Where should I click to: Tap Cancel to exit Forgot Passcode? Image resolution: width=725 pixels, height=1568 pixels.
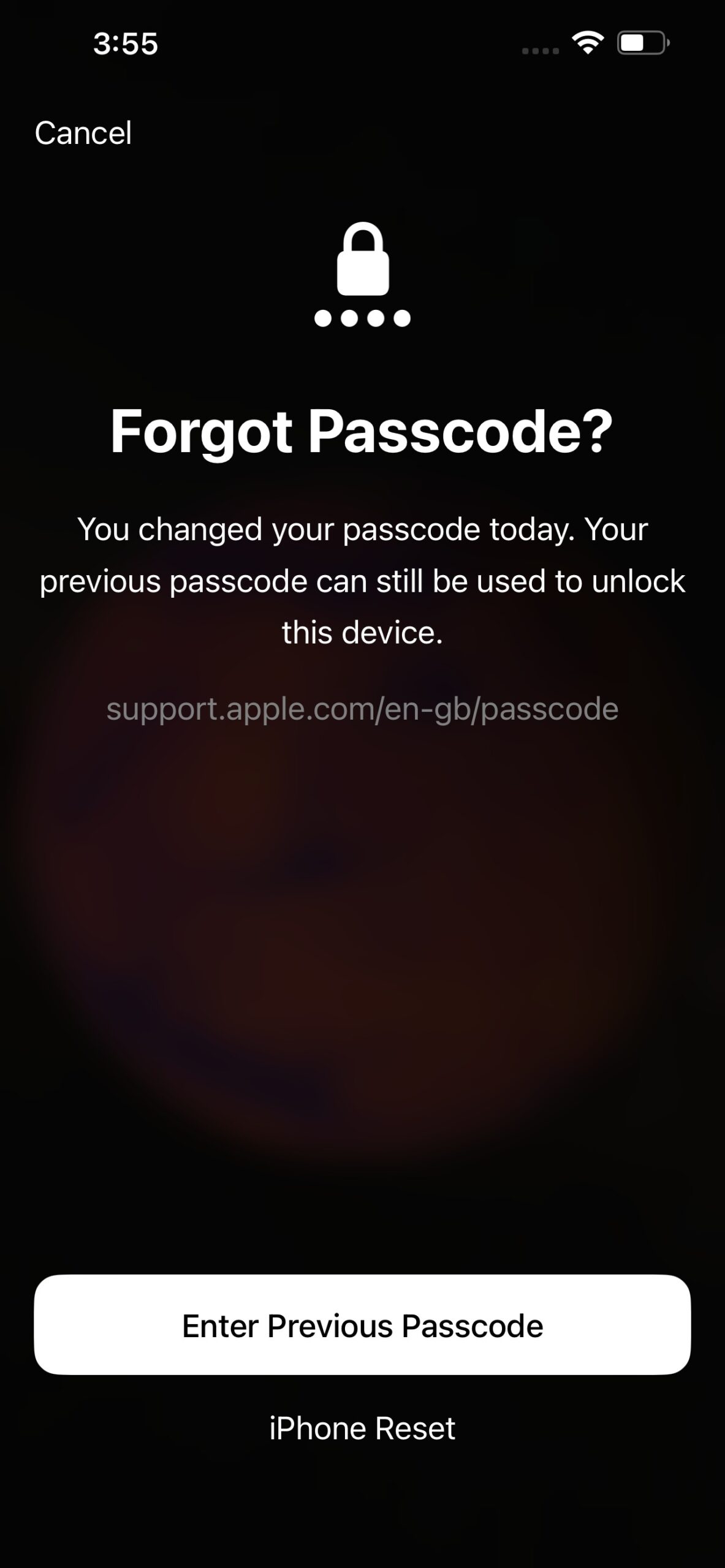[x=83, y=133]
